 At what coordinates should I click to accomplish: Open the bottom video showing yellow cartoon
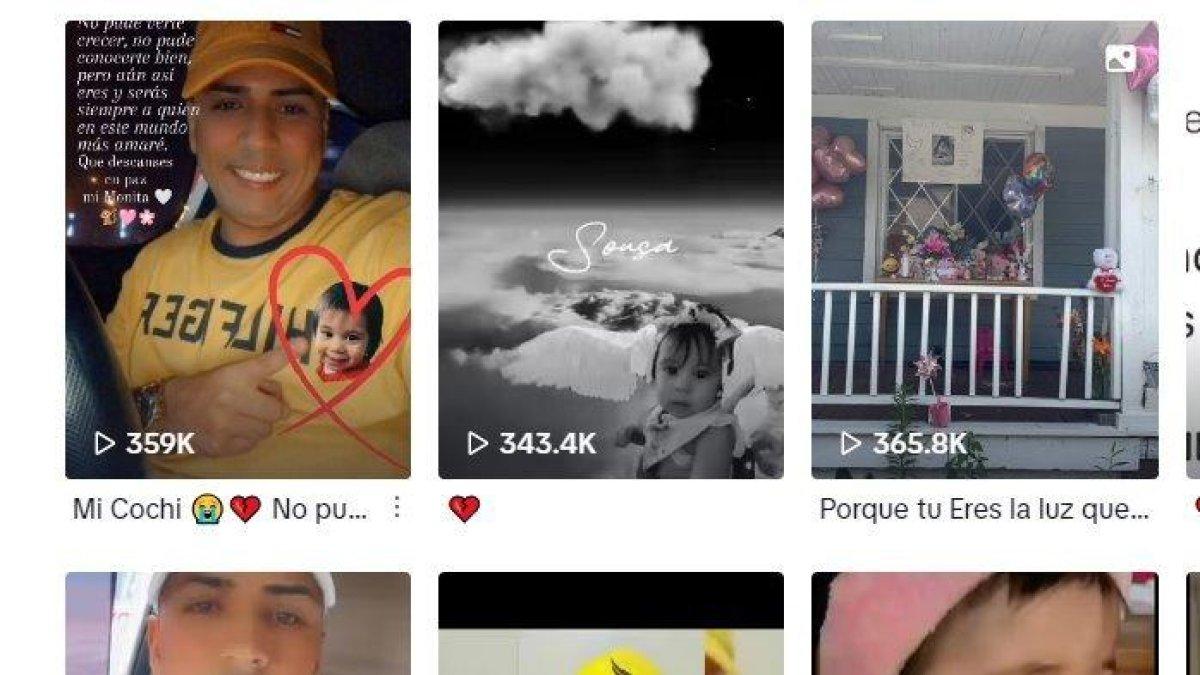pyautogui.click(x=610, y=625)
